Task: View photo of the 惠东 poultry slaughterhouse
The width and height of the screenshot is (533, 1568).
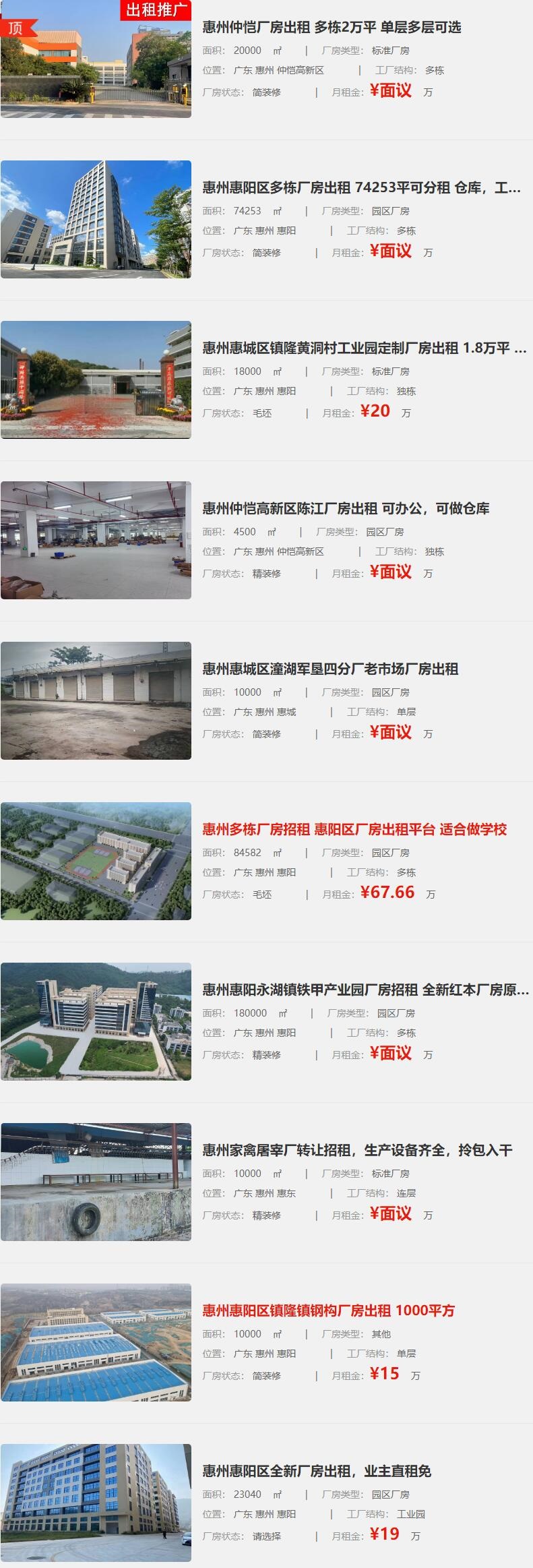Action: 96,1182
